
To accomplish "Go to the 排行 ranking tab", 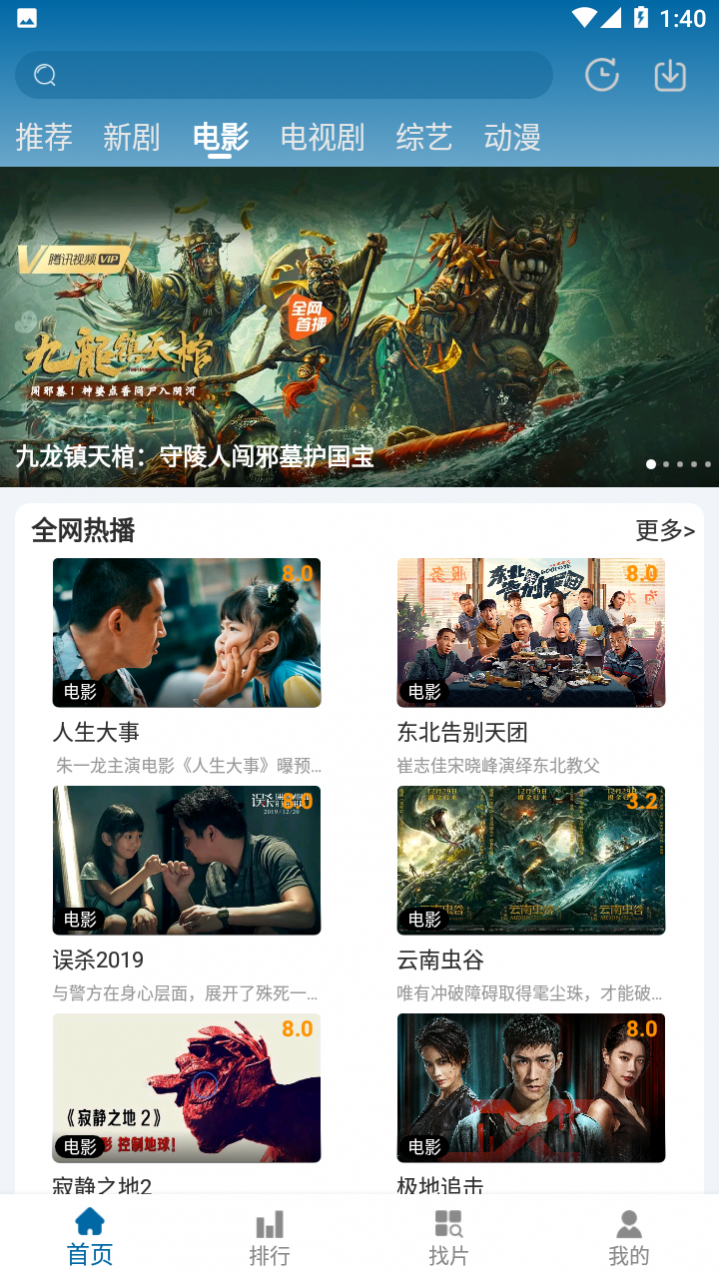I will tap(269, 1237).
